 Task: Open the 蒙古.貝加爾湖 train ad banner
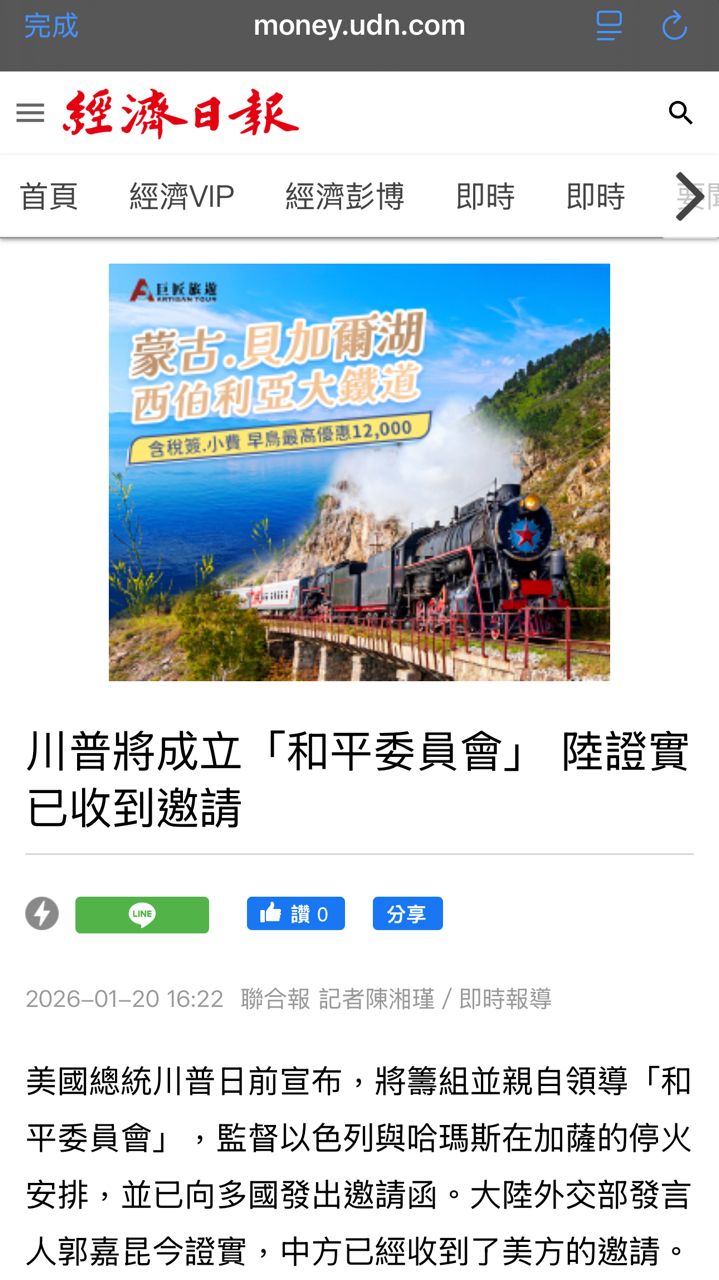click(x=359, y=472)
